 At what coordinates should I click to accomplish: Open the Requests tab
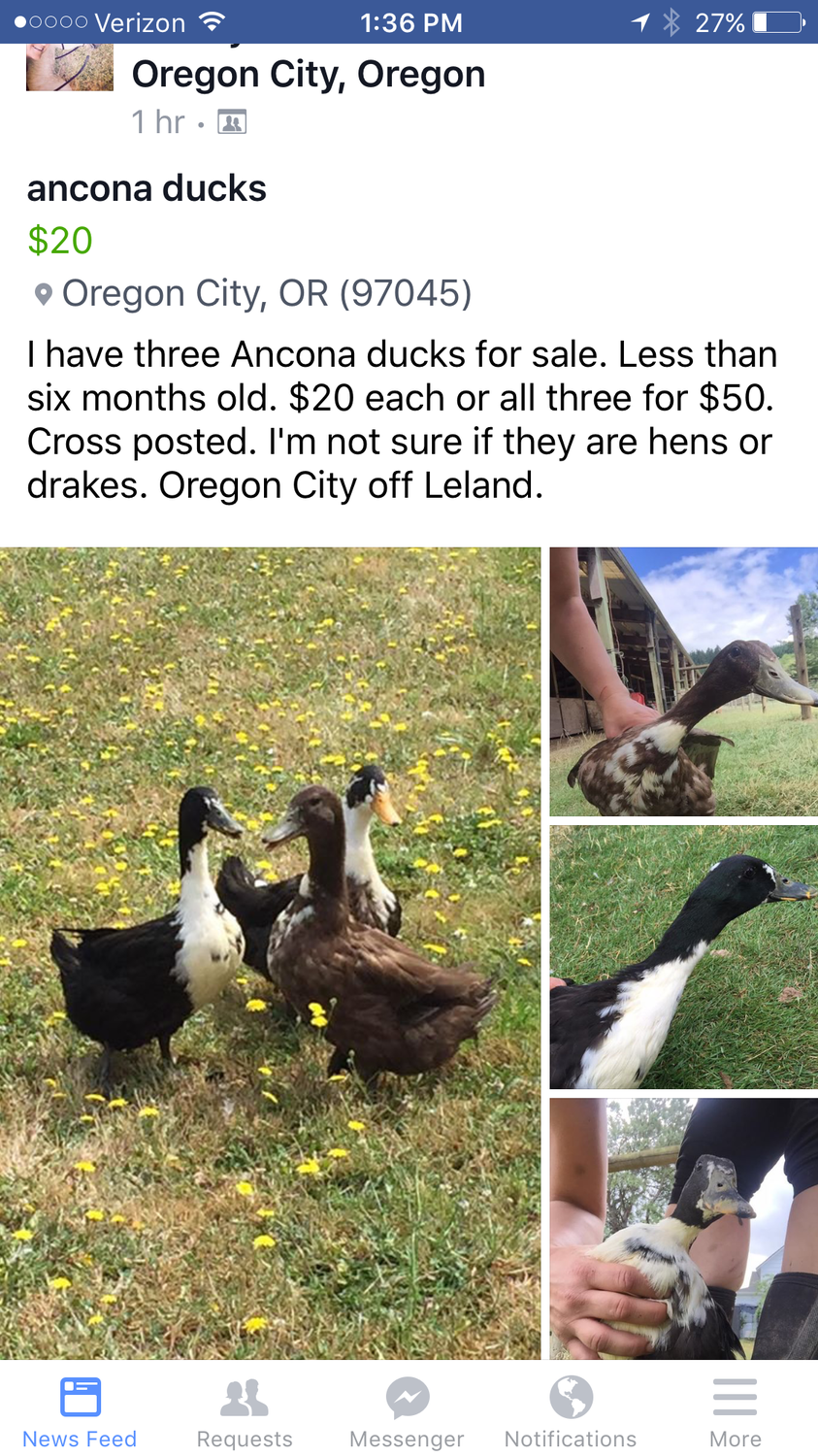(245, 1411)
